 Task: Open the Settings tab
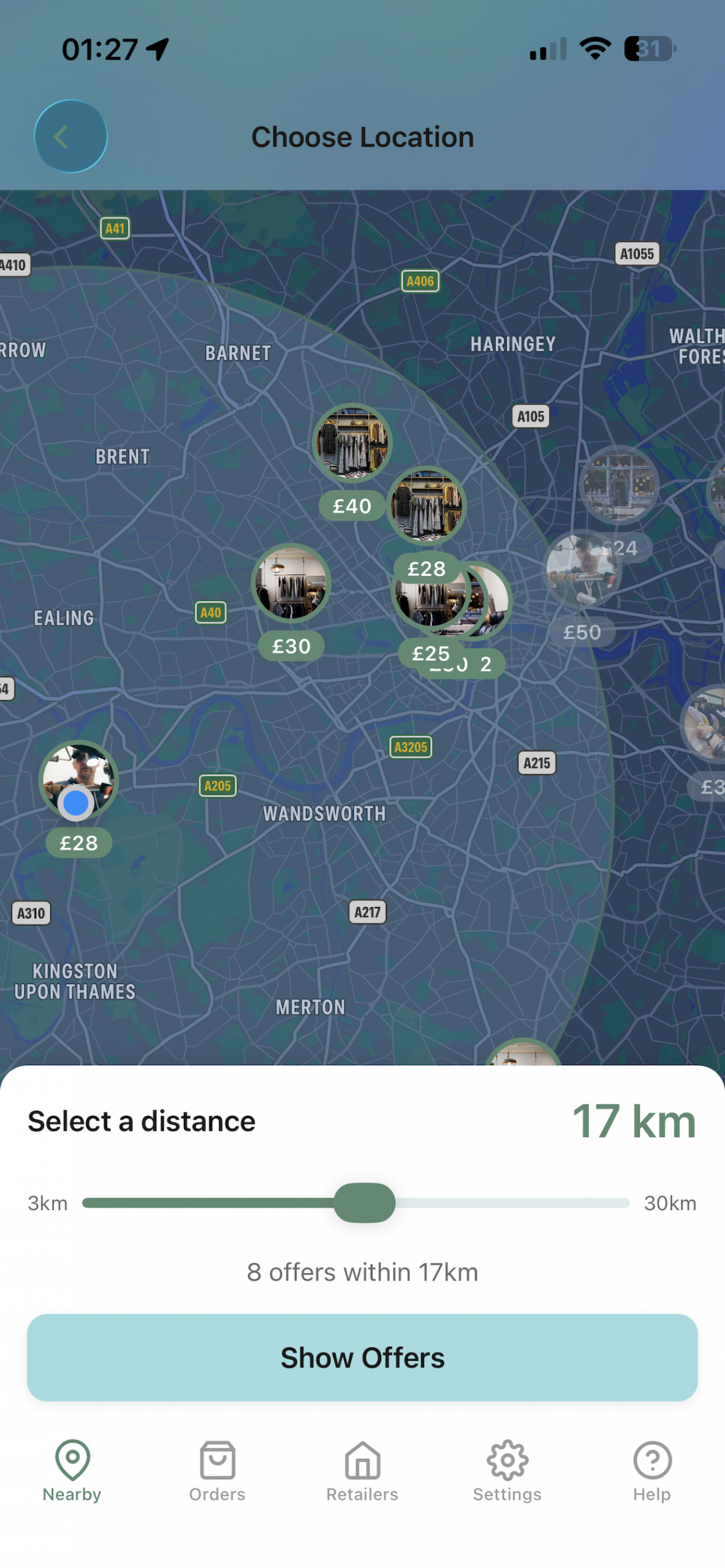tap(507, 1470)
